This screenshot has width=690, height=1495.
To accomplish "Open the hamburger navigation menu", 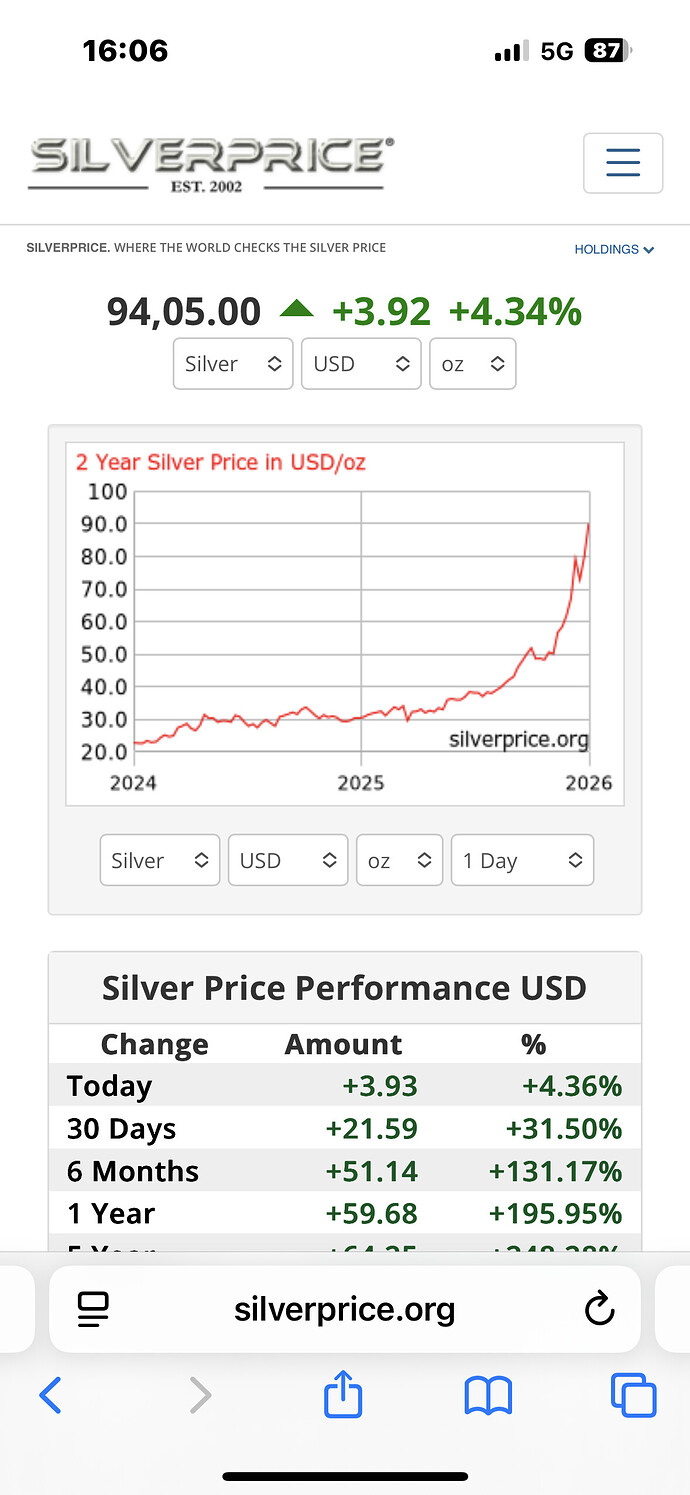I will (622, 162).
